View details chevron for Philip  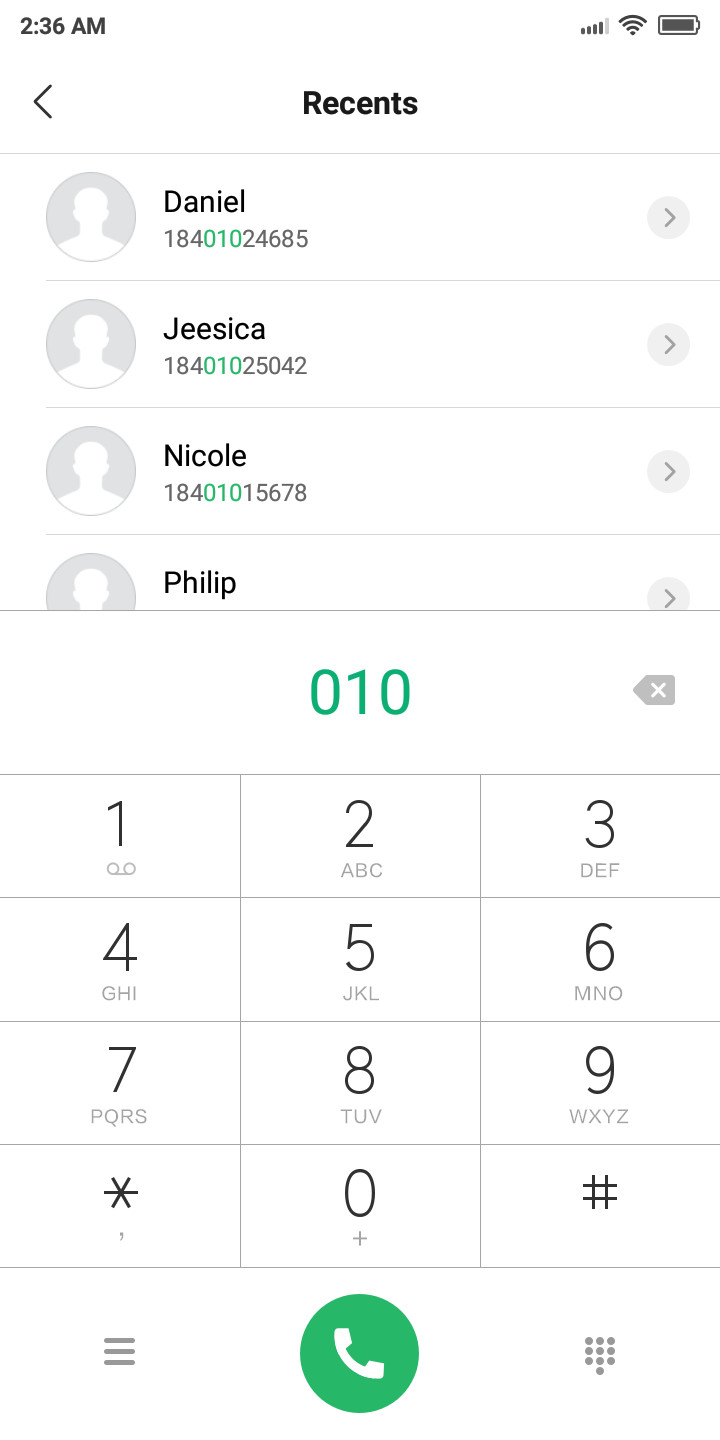pos(669,597)
